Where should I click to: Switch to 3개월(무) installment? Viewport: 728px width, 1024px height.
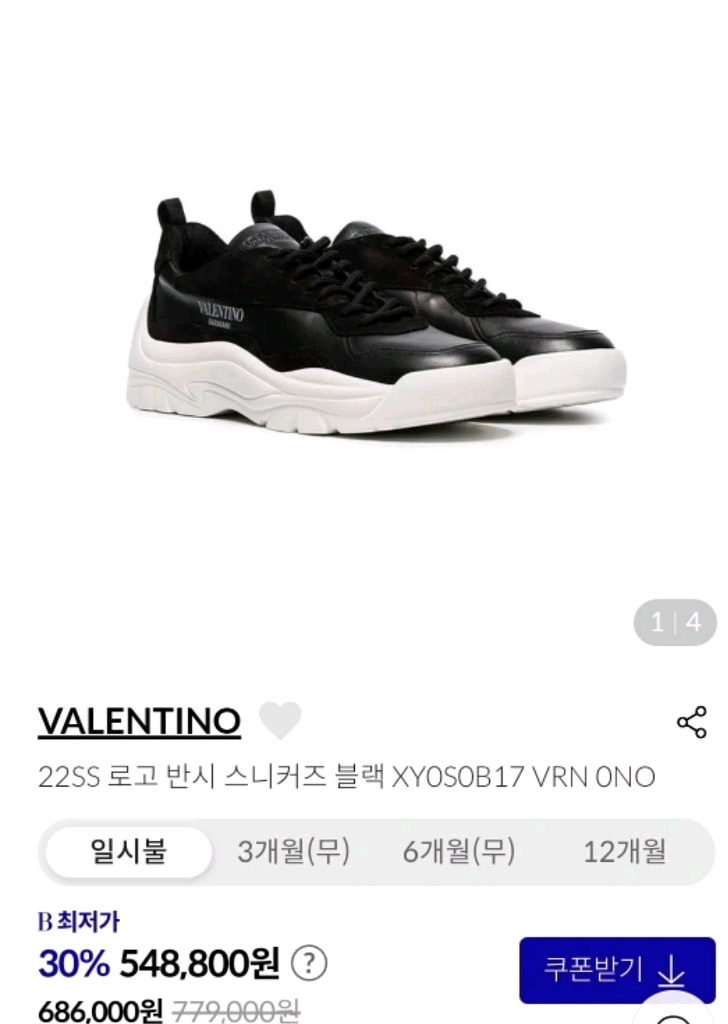[293, 852]
